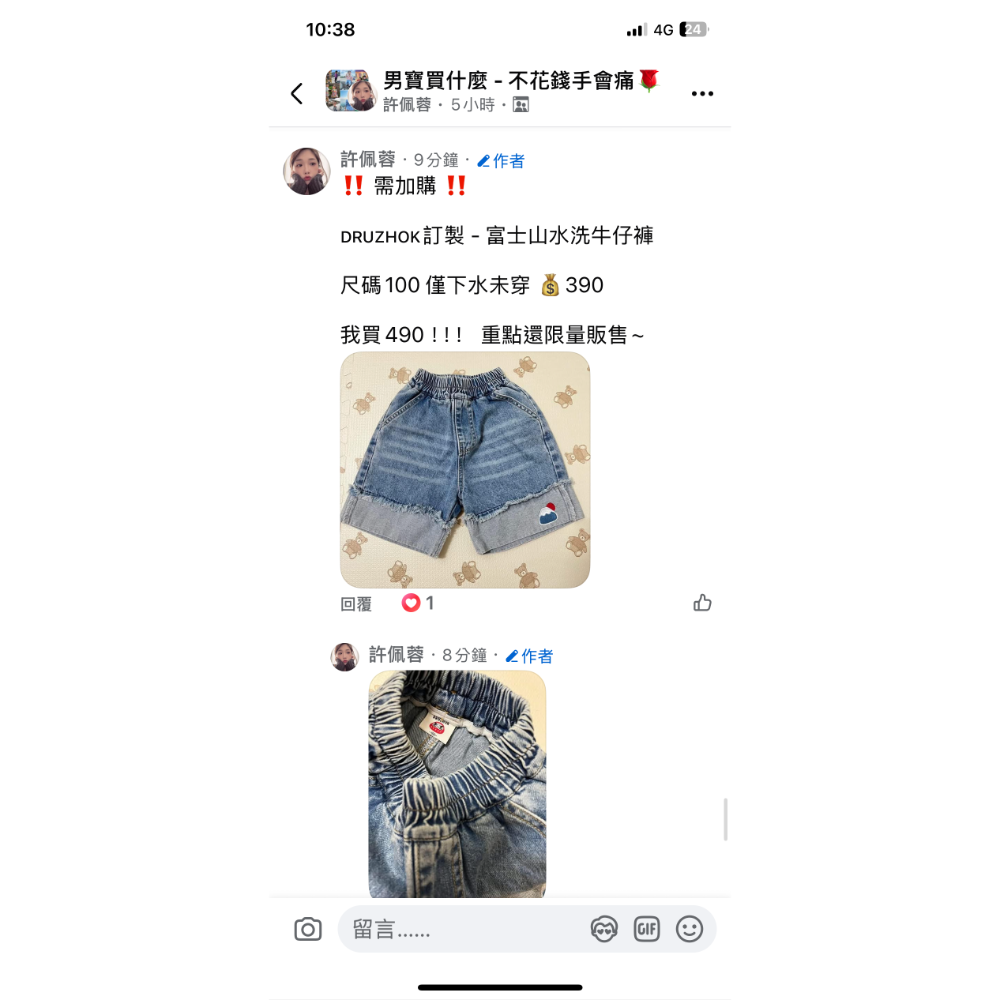Open the GIF picker
This screenshot has width=1000, height=1000.
pyautogui.click(x=647, y=930)
